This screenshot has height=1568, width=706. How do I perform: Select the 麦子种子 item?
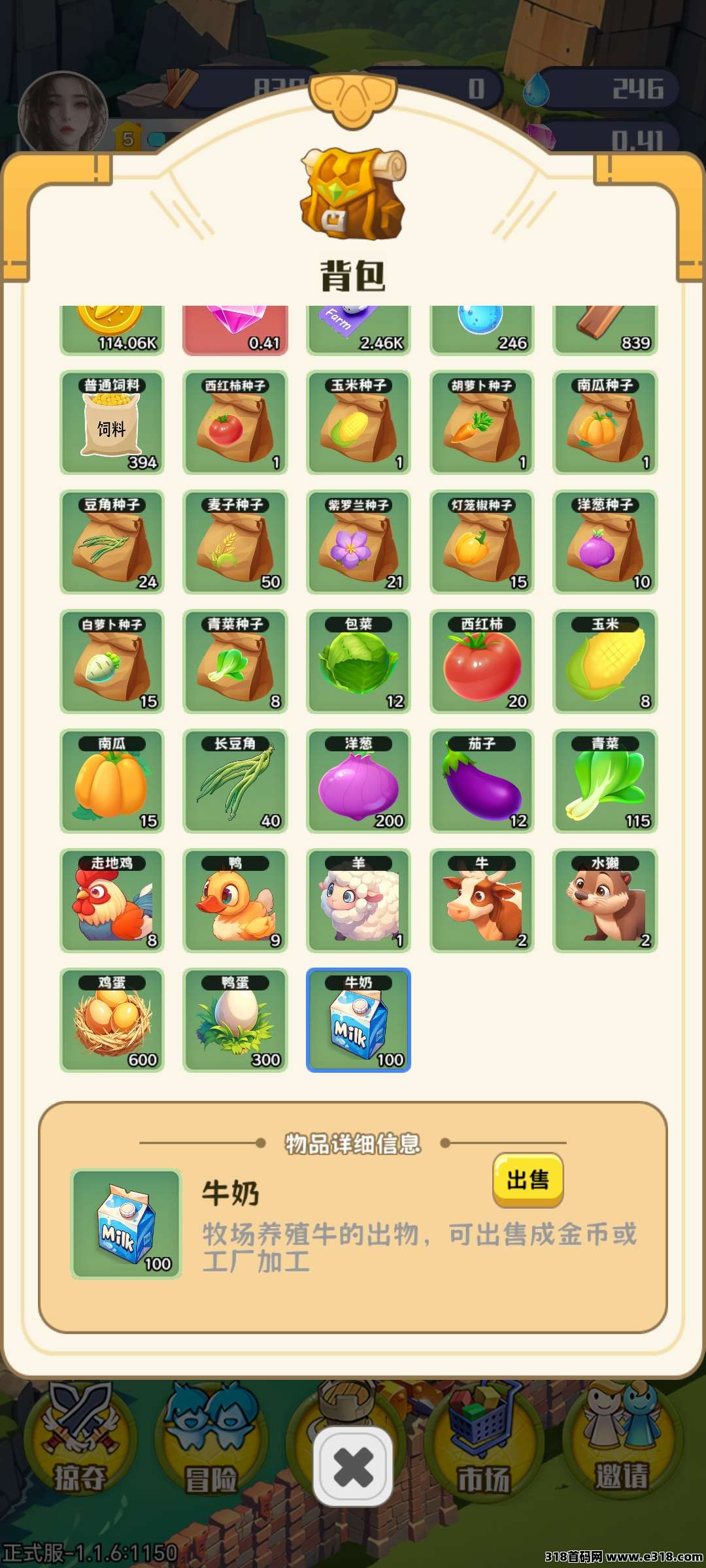(x=235, y=542)
